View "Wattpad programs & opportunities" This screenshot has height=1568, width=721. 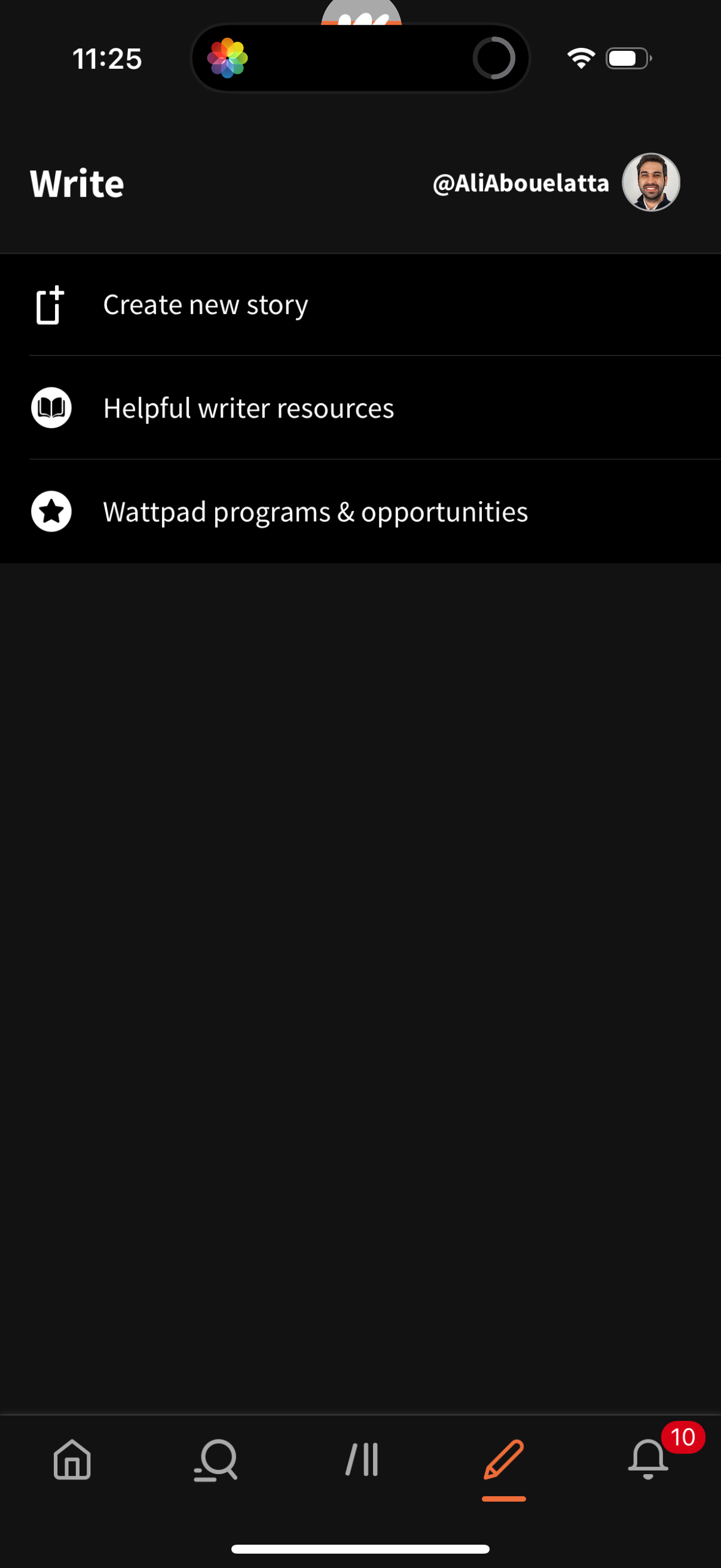[315, 511]
